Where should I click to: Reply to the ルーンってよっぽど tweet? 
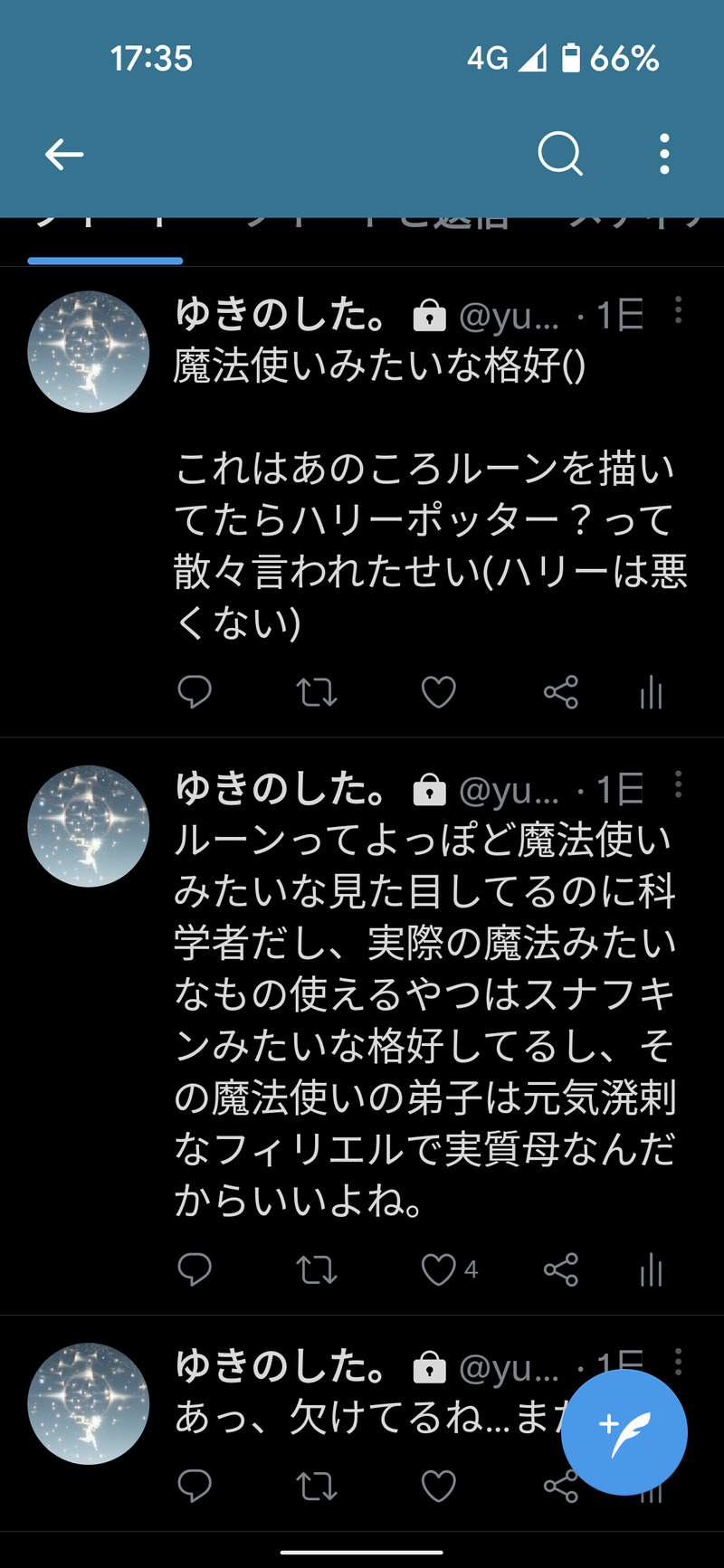[194, 1269]
